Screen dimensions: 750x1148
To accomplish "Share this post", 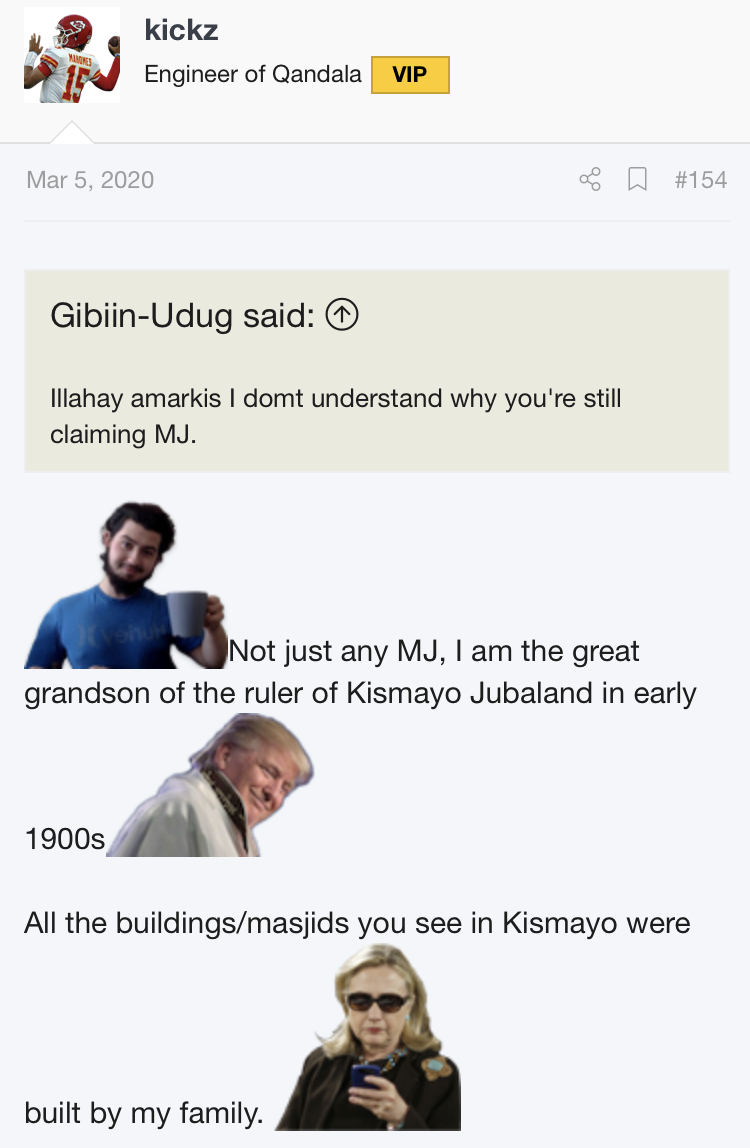I will [590, 180].
